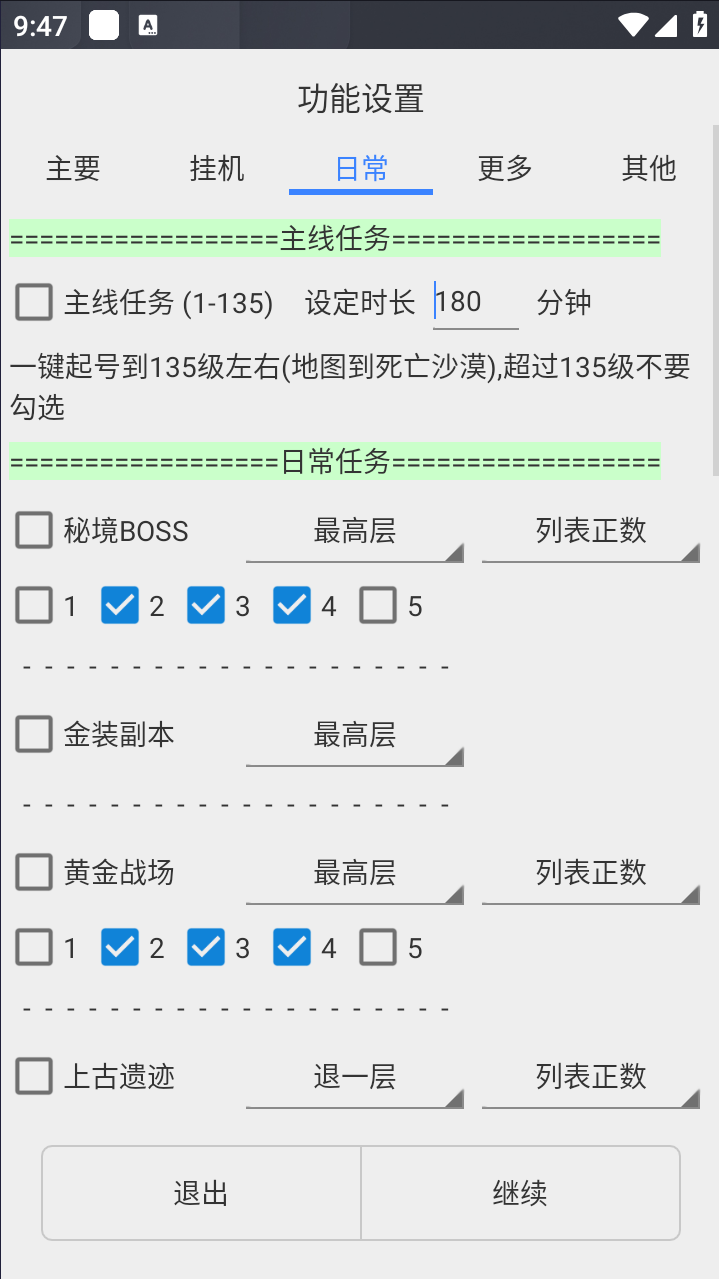Viewport: 719px width, 1279px height.
Task: Open 秘境BOSS 最高层 dropdown
Action: pyautogui.click(x=355, y=532)
